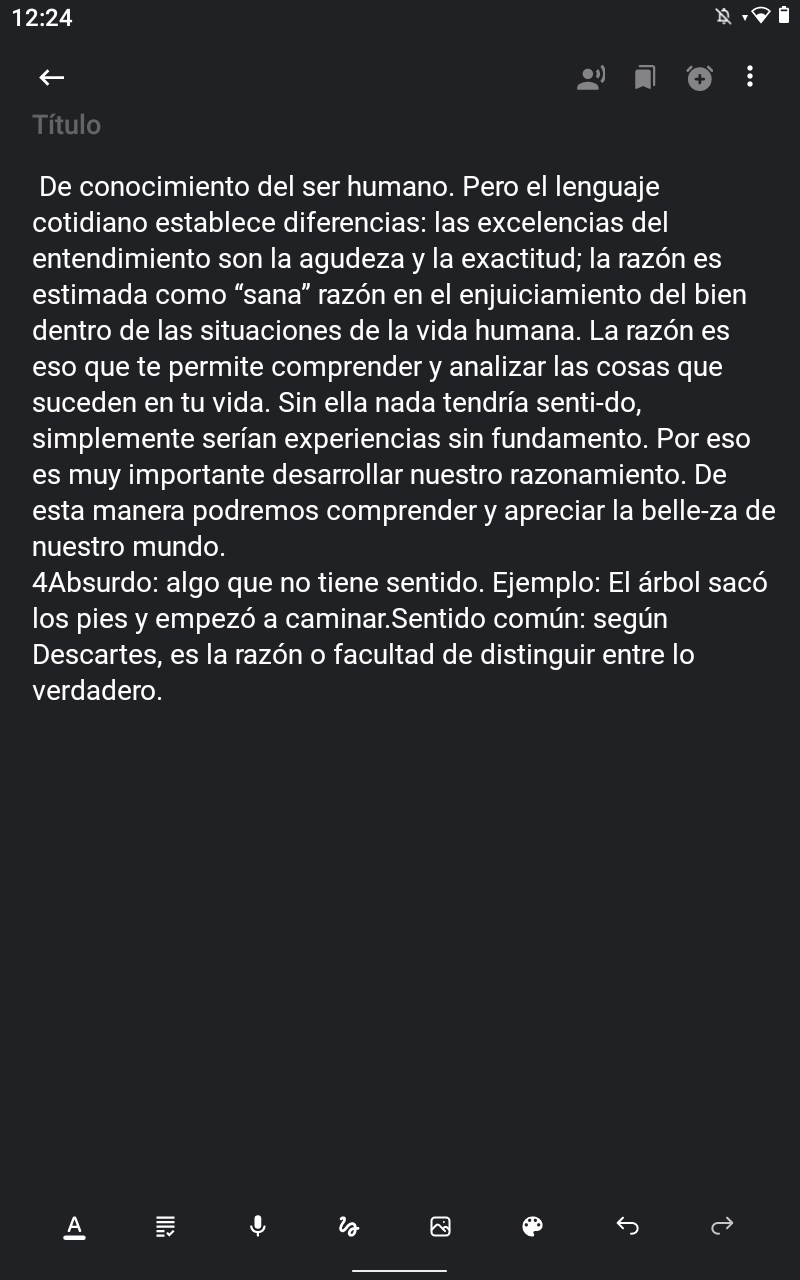Redo the last undone edit

[x=722, y=1226]
